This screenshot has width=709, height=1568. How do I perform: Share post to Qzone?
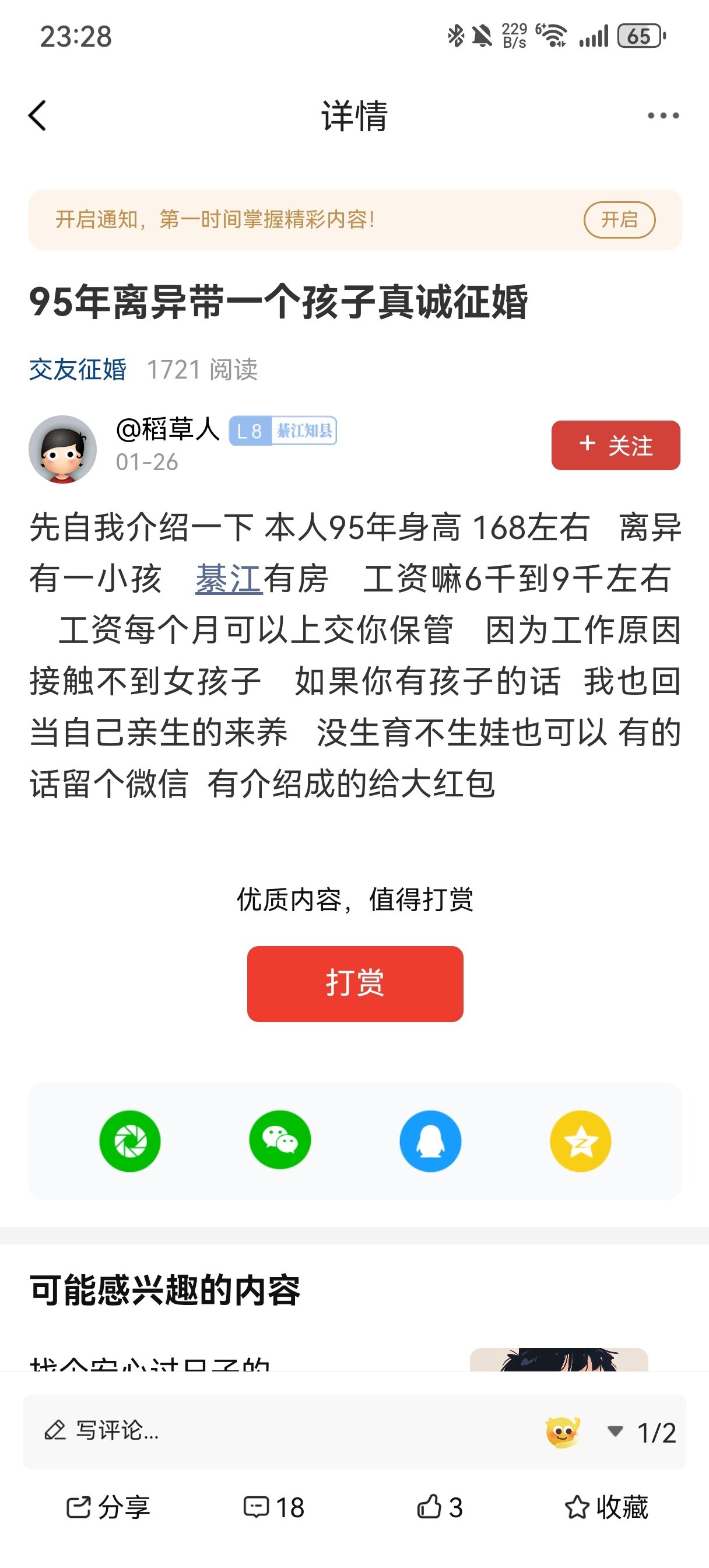point(580,1140)
